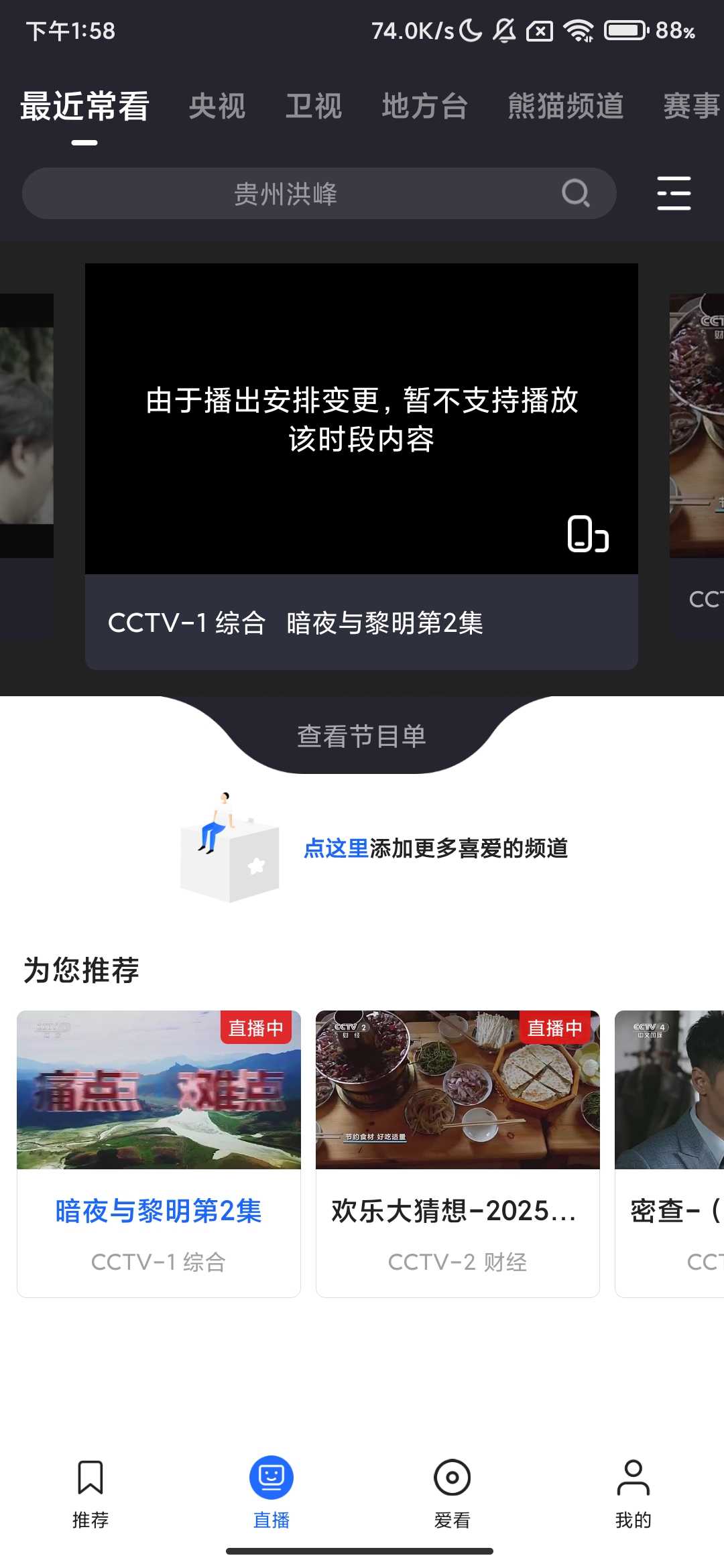Image resolution: width=724 pixels, height=1568 pixels.
Task: Open the 熊猫频道 tab
Action: click(x=566, y=107)
